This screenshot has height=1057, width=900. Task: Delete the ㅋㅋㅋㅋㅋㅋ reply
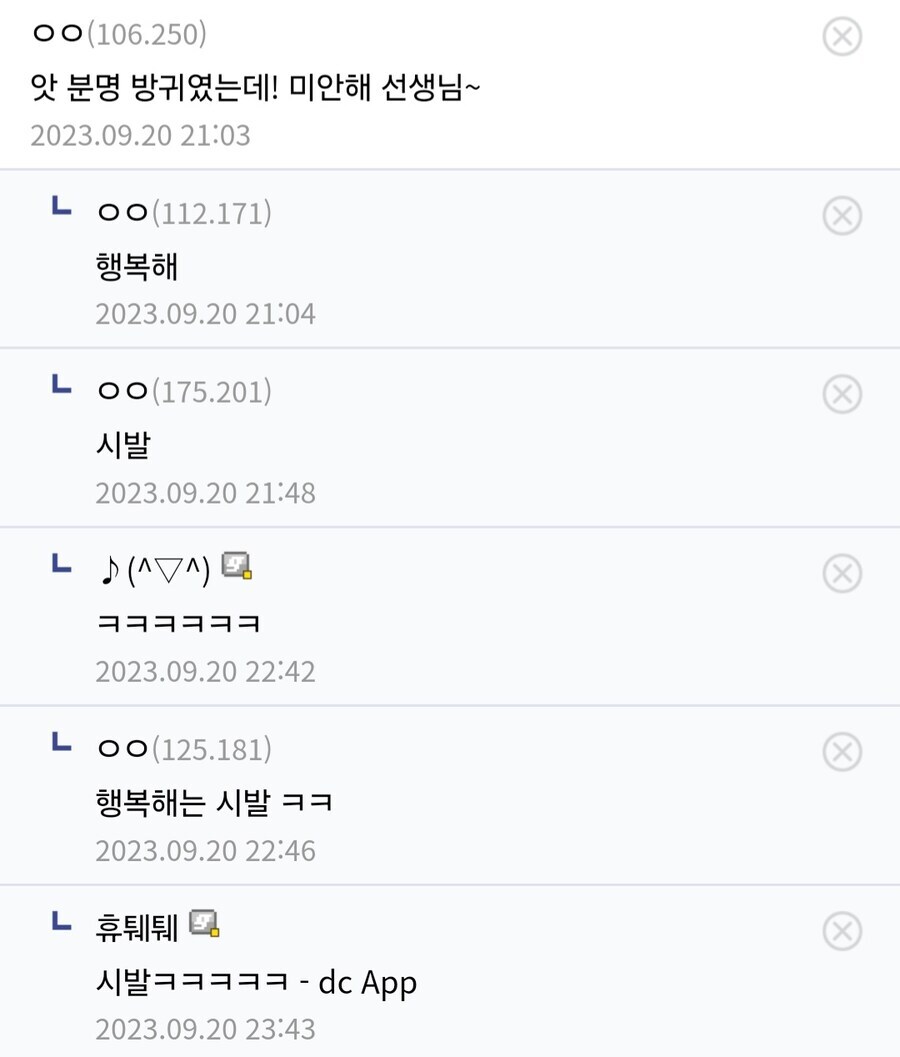[x=843, y=573]
